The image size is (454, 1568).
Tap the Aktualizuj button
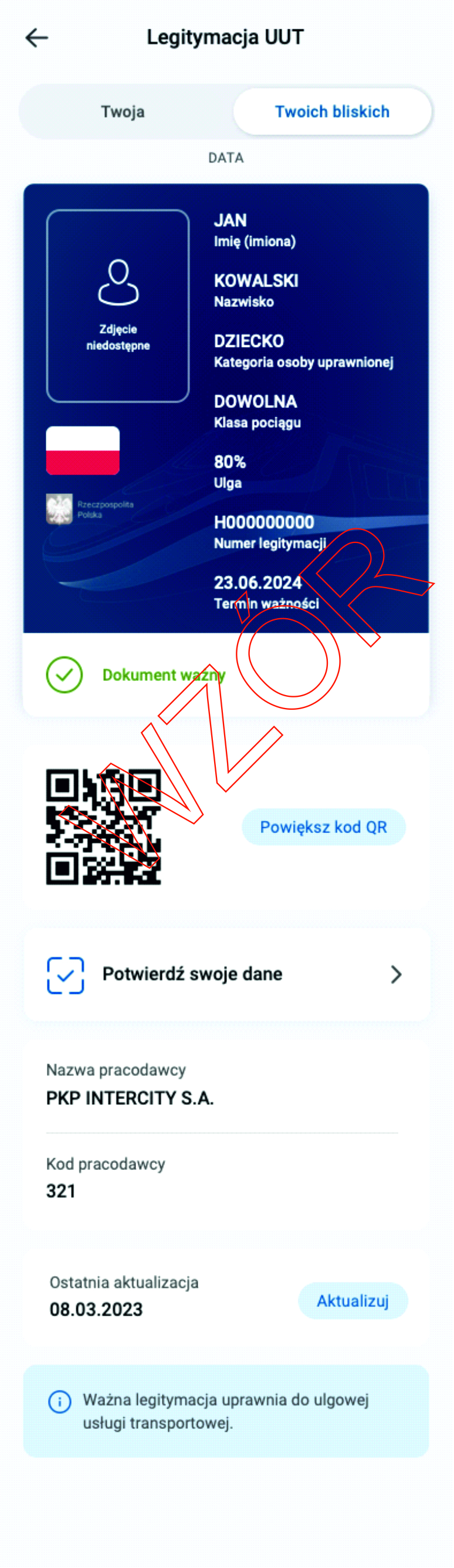coord(353,1300)
